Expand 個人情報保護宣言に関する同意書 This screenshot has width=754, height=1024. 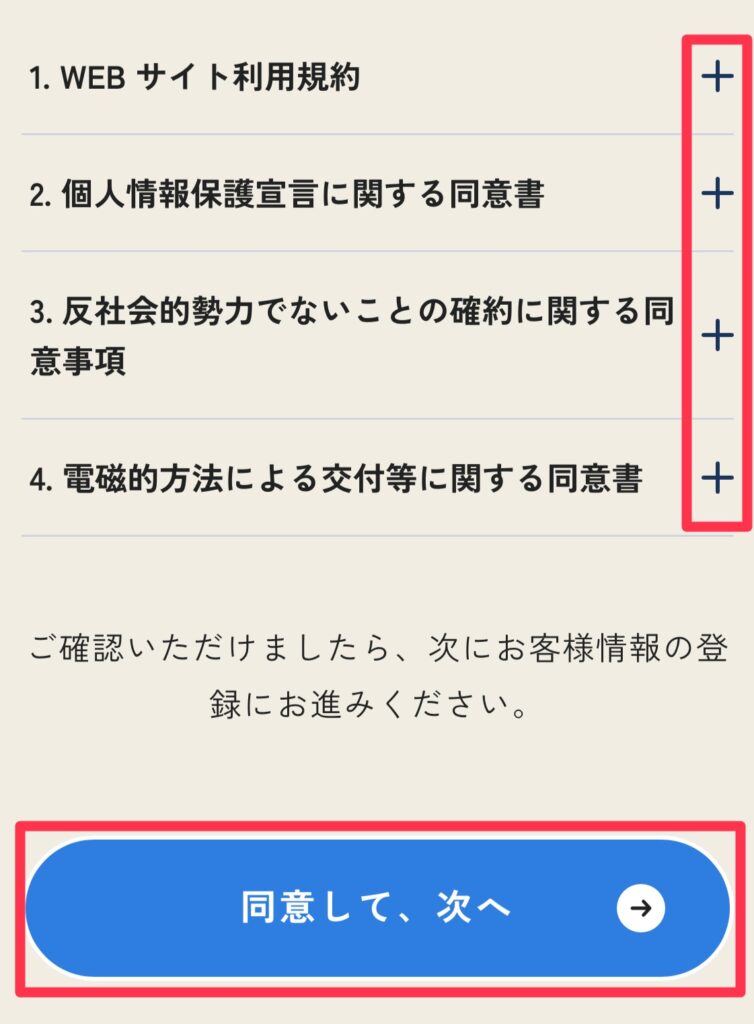click(x=717, y=193)
